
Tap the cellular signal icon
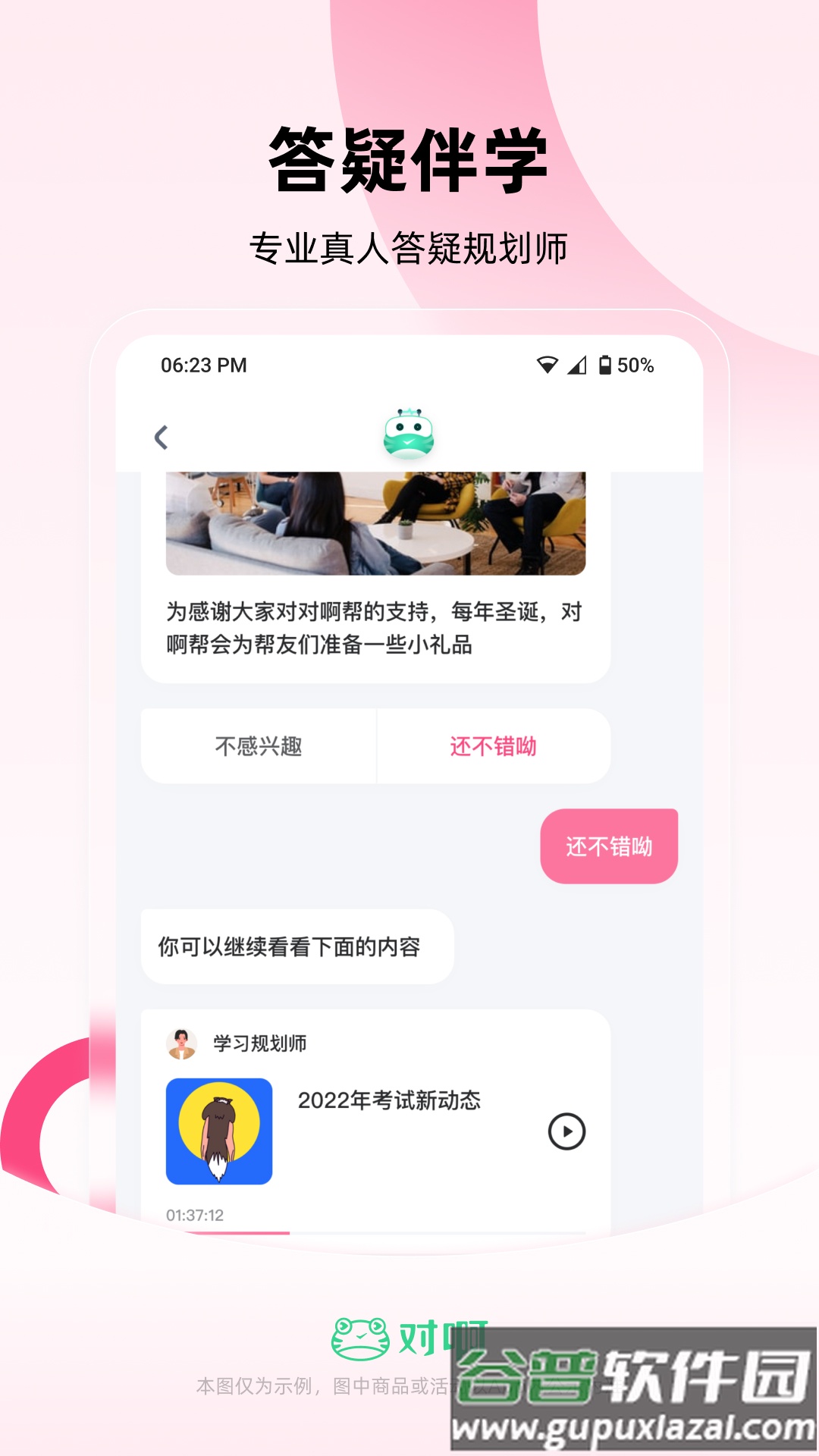[578, 365]
